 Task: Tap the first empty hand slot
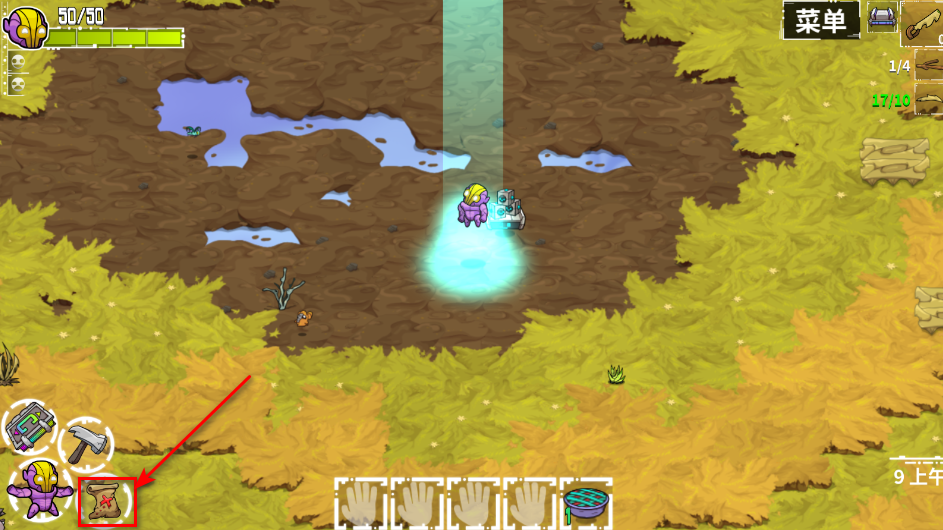361,503
